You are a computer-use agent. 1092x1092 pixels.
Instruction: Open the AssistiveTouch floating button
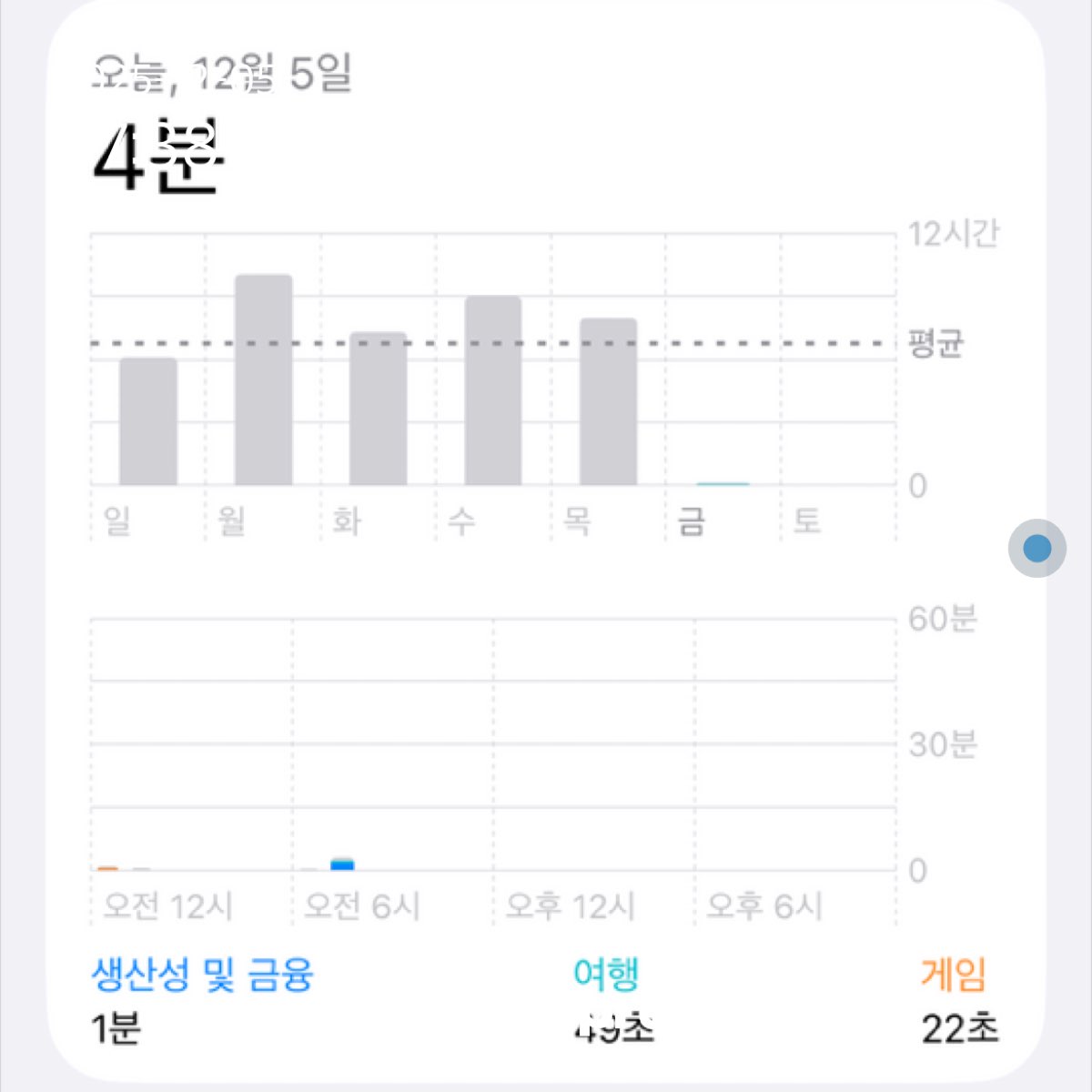tap(1036, 548)
